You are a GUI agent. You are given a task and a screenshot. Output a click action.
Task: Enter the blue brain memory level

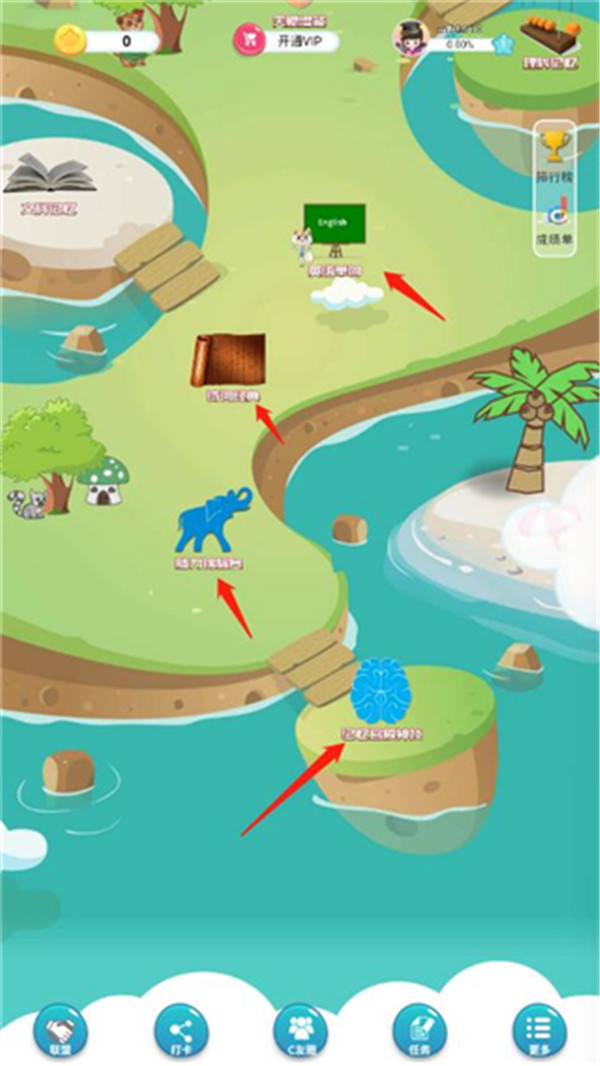[x=380, y=692]
